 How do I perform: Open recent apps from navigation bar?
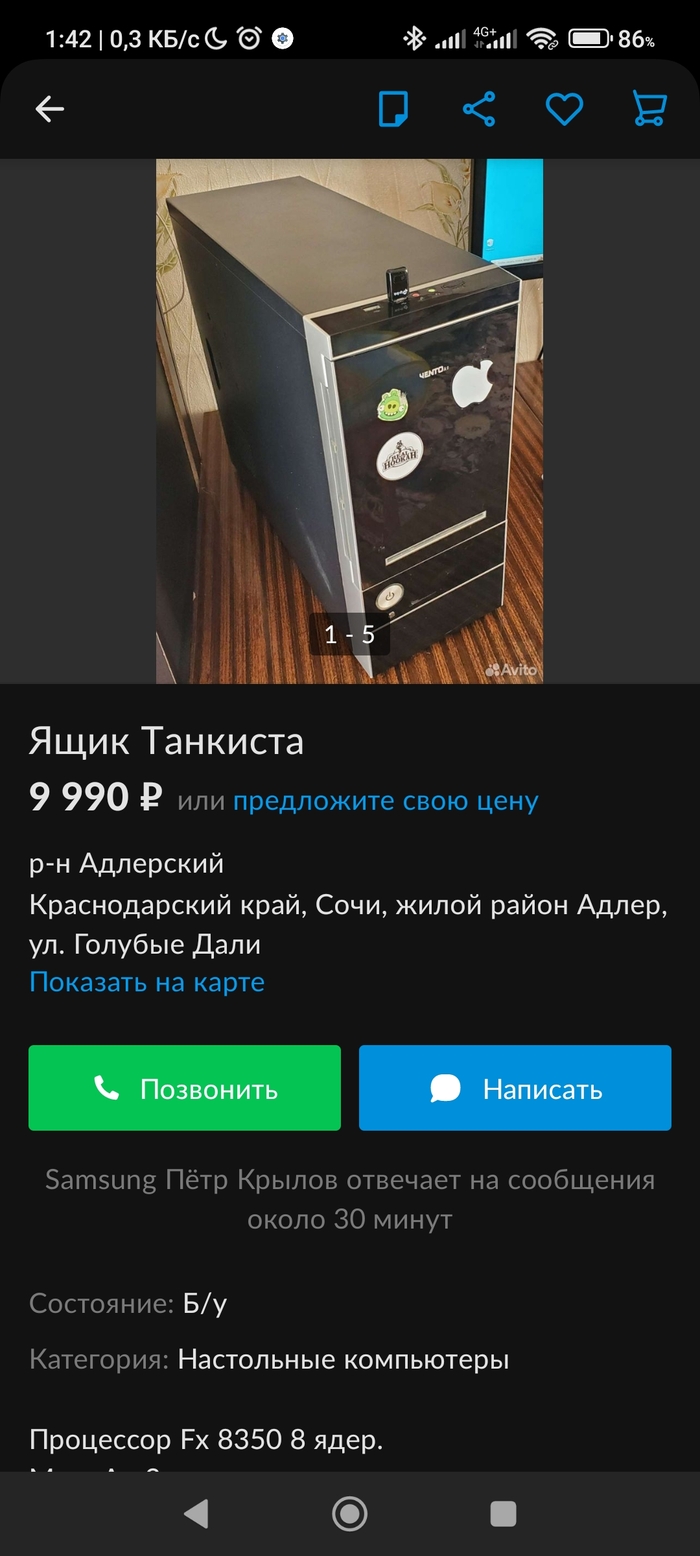pyautogui.click(x=503, y=1514)
